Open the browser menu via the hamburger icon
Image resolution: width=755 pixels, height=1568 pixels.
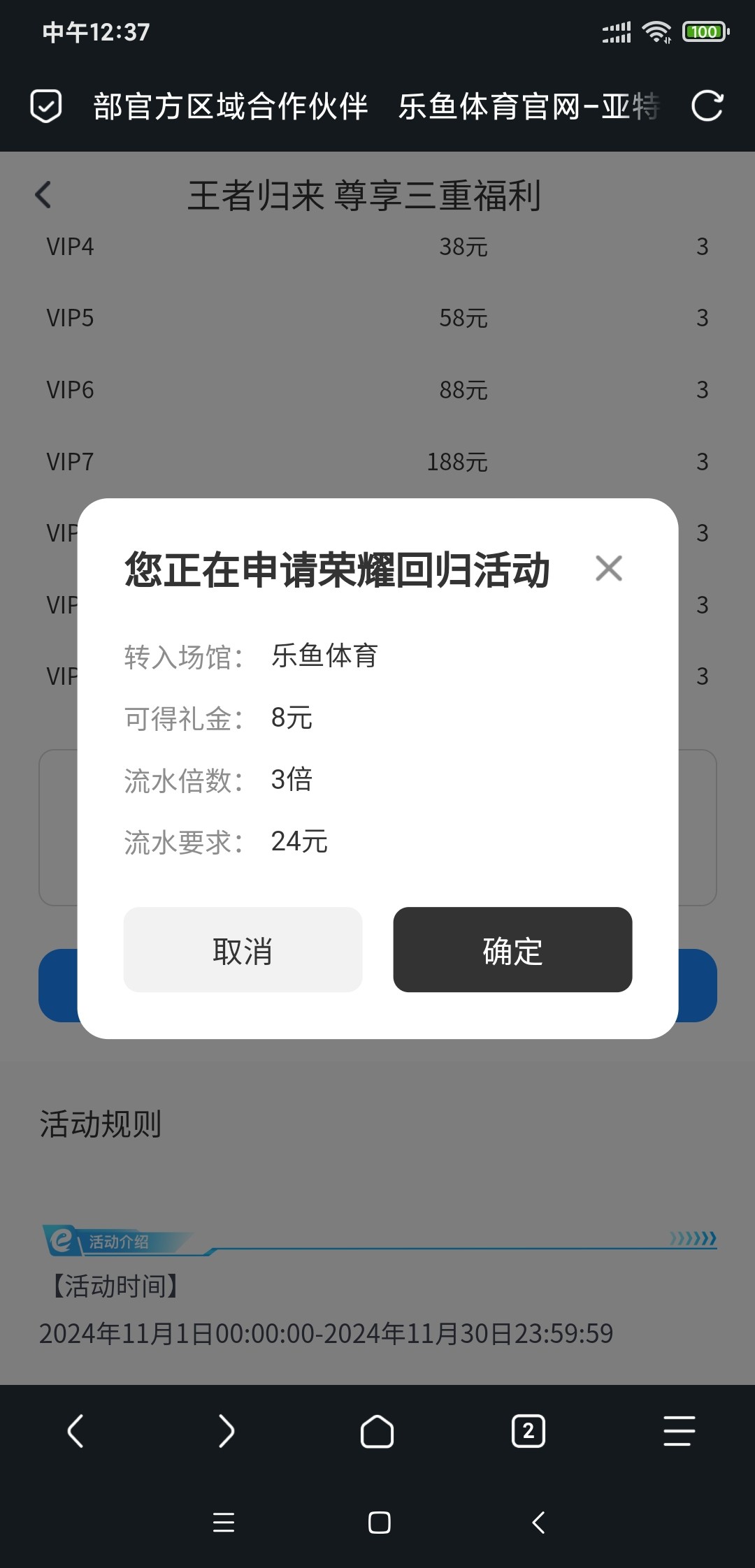(677, 1430)
